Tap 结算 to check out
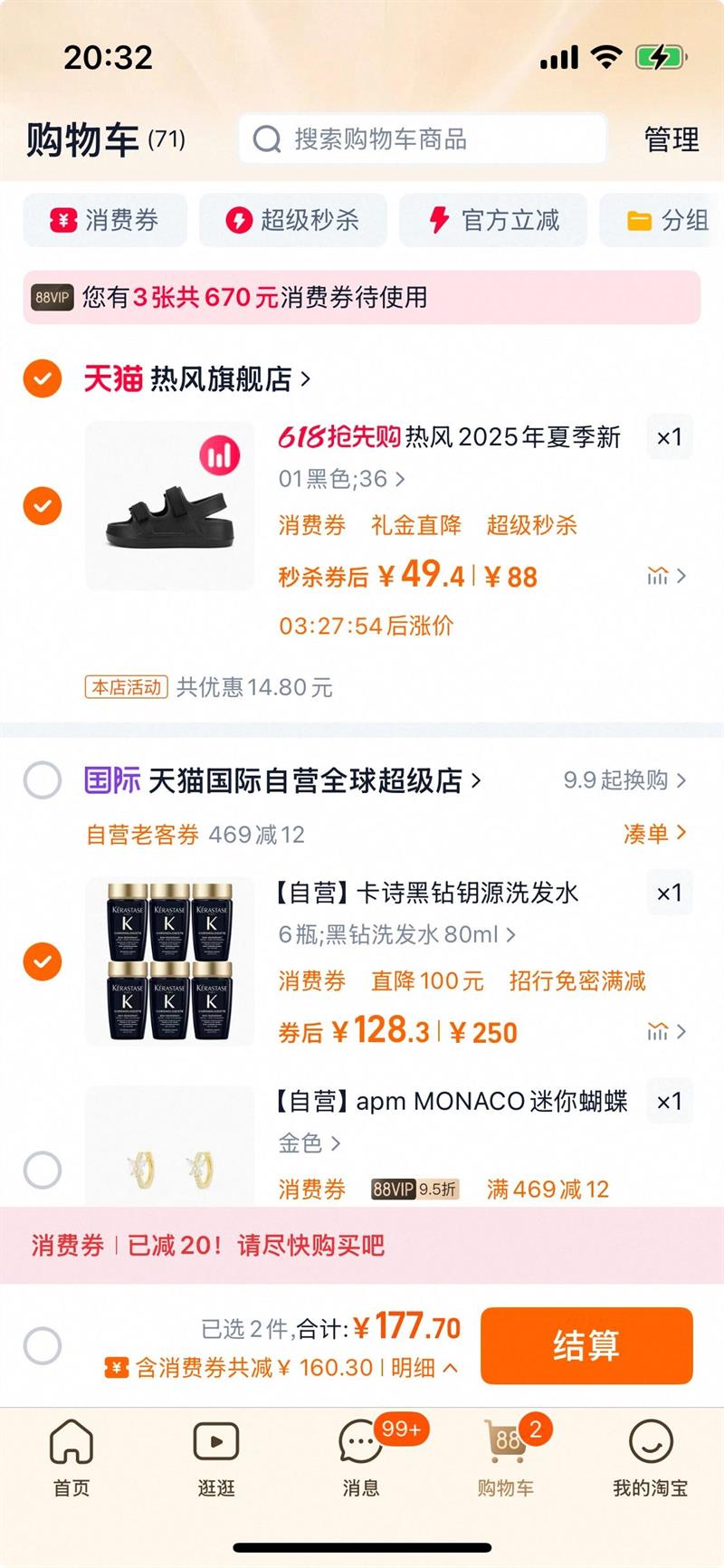 pyautogui.click(x=586, y=1345)
